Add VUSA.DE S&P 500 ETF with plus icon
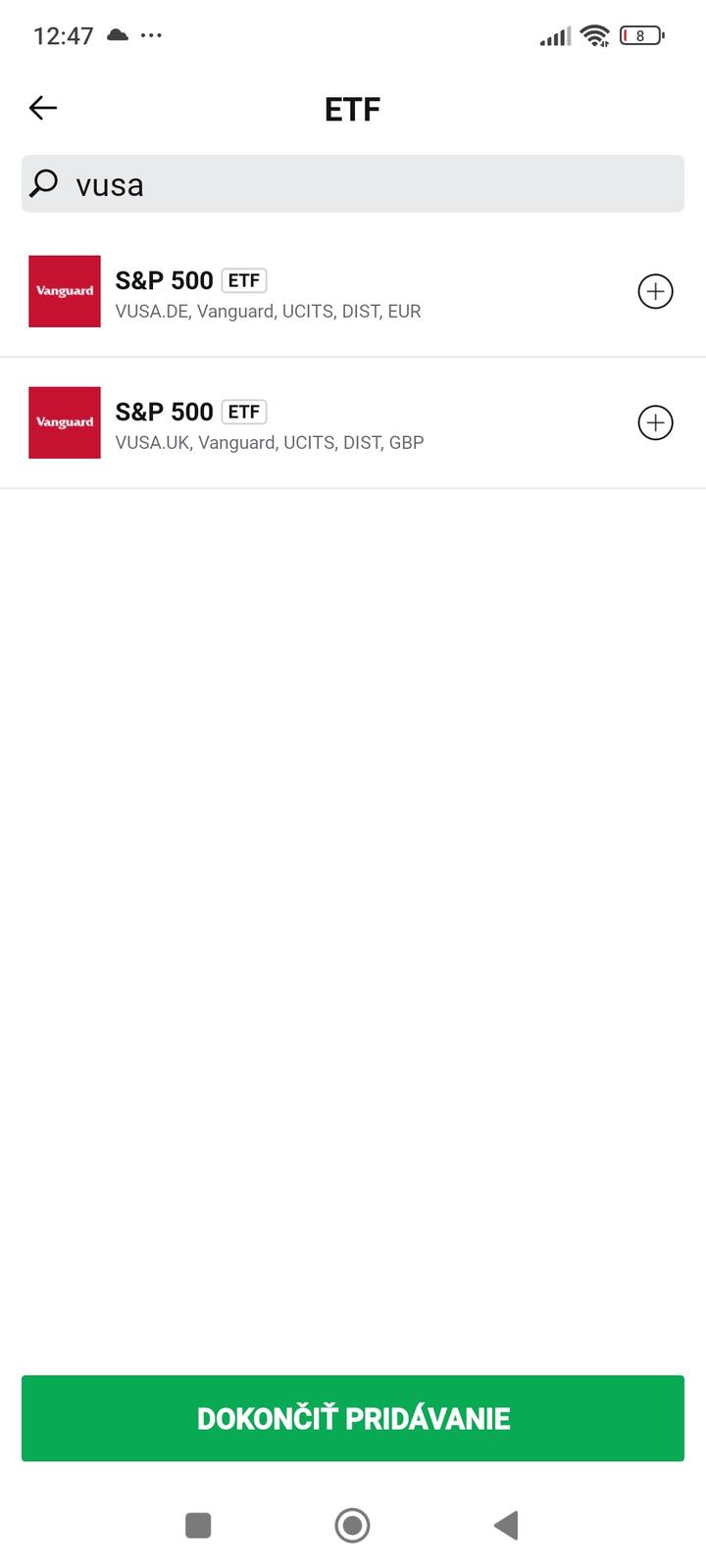 (x=655, y=291)
